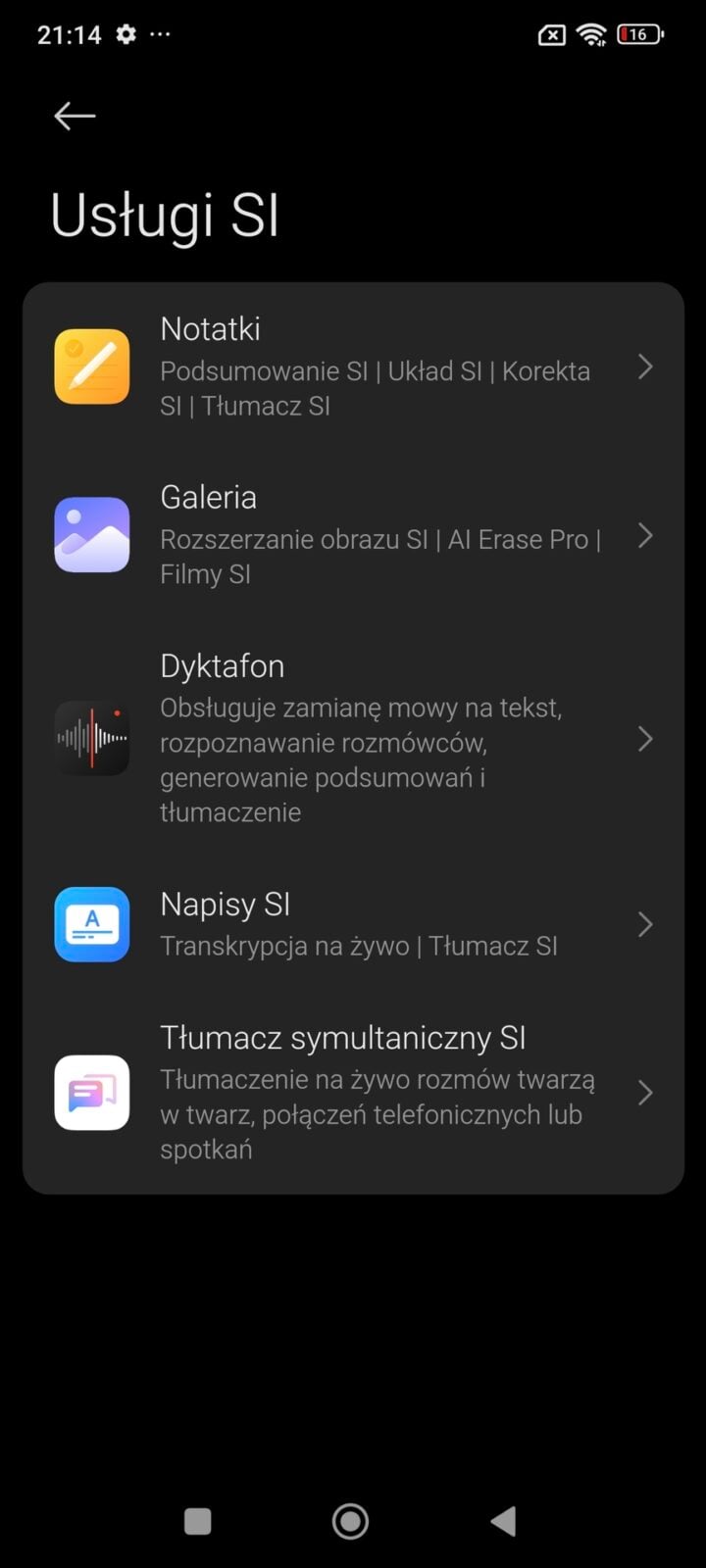Open Napisy SI settings
706x1568 pixels.
coord(353,924)
